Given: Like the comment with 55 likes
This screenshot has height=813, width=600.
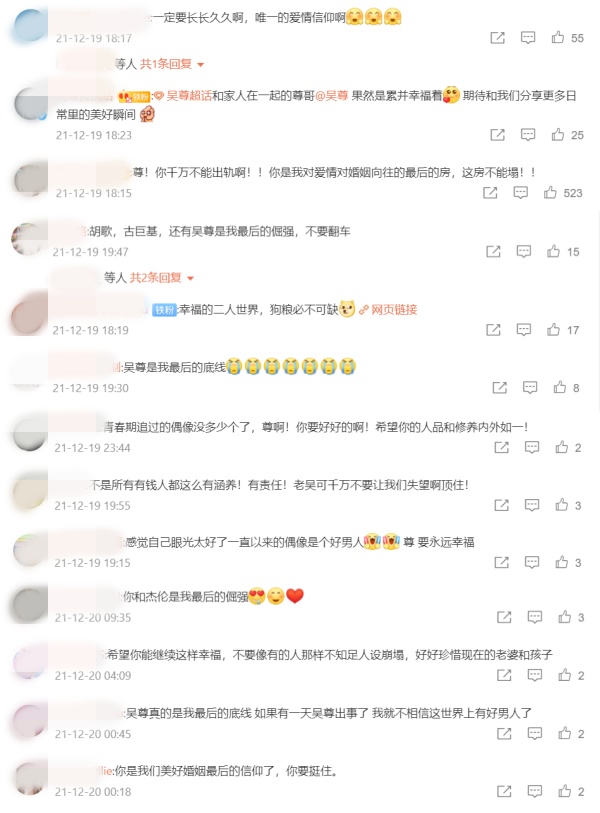Looking at the screenshot, I should 558,38.
